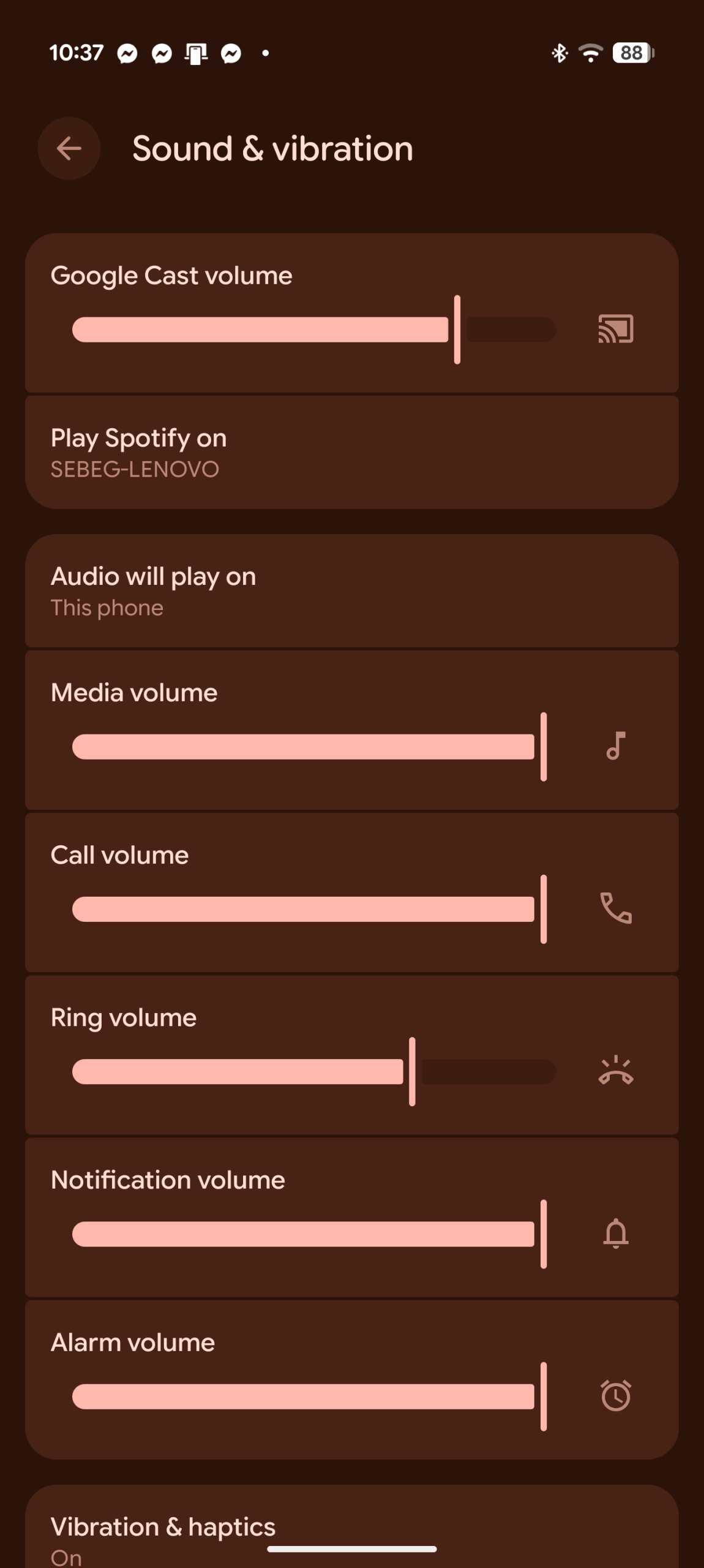Tap the Ring volume slider
The image size is (704, 1568).
pos(314,1071)
